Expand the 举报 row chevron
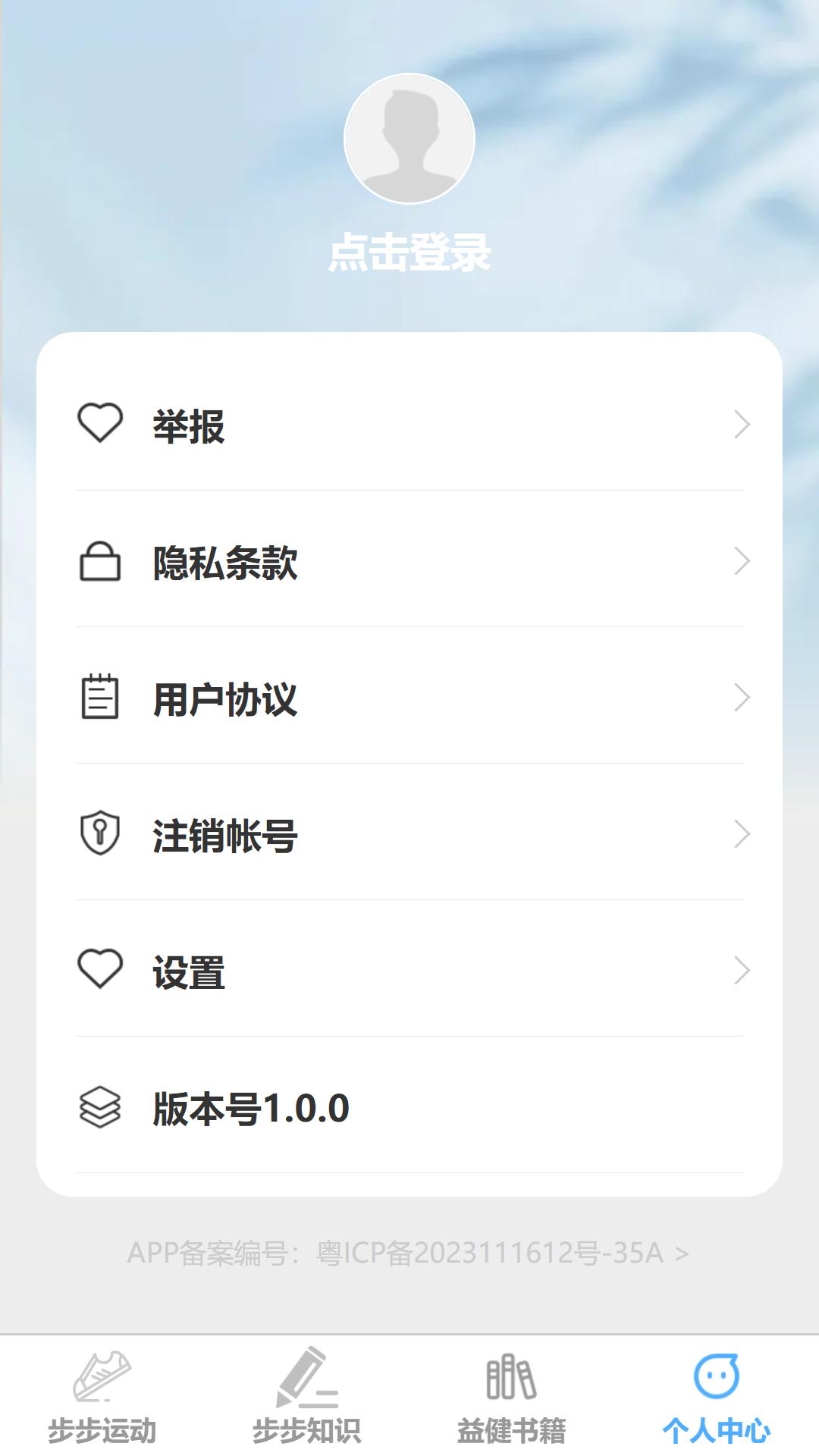The image size is (819, 1456). point(742,425)
